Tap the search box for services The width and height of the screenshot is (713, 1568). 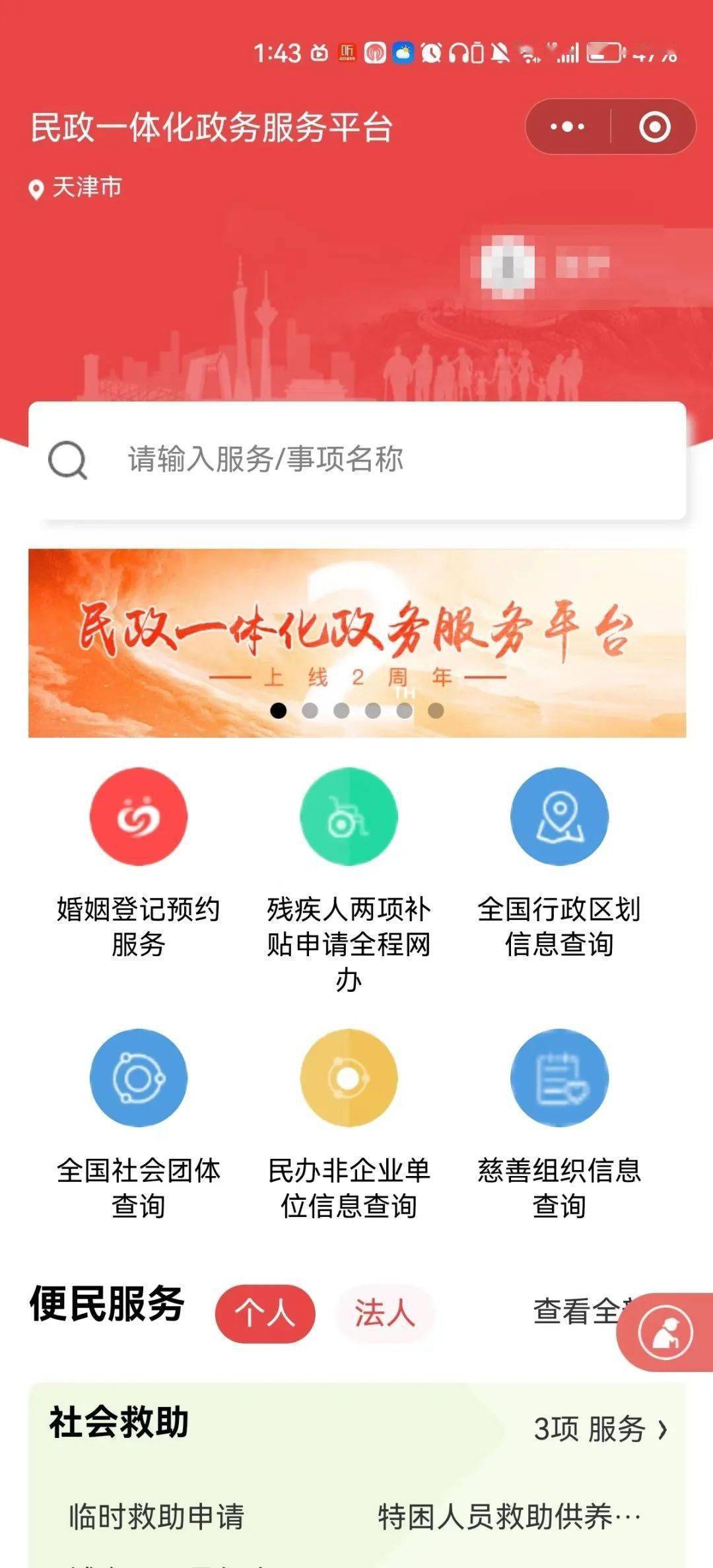(x=356, y=459)
